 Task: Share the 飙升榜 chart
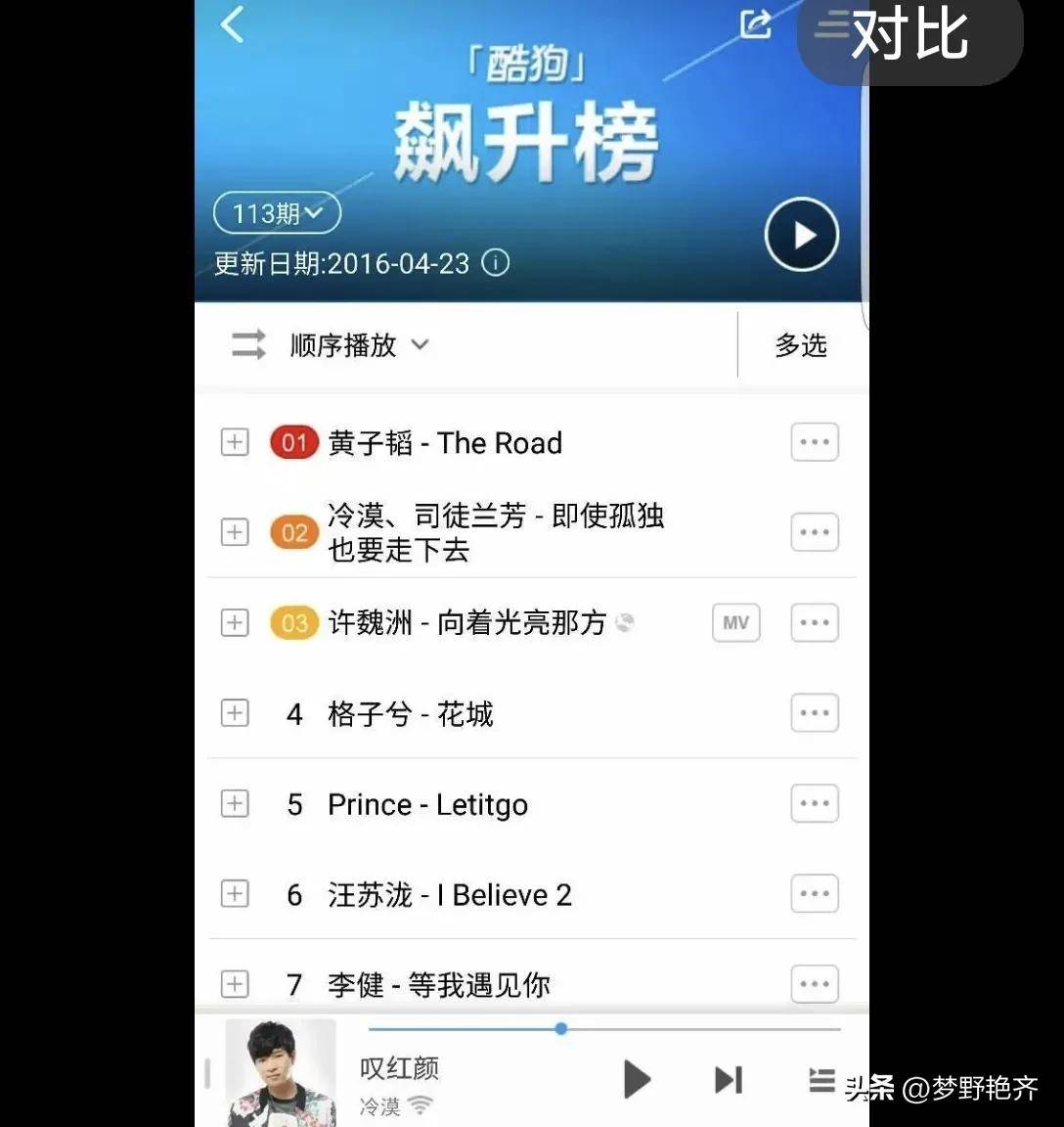[x=755, y=23]
